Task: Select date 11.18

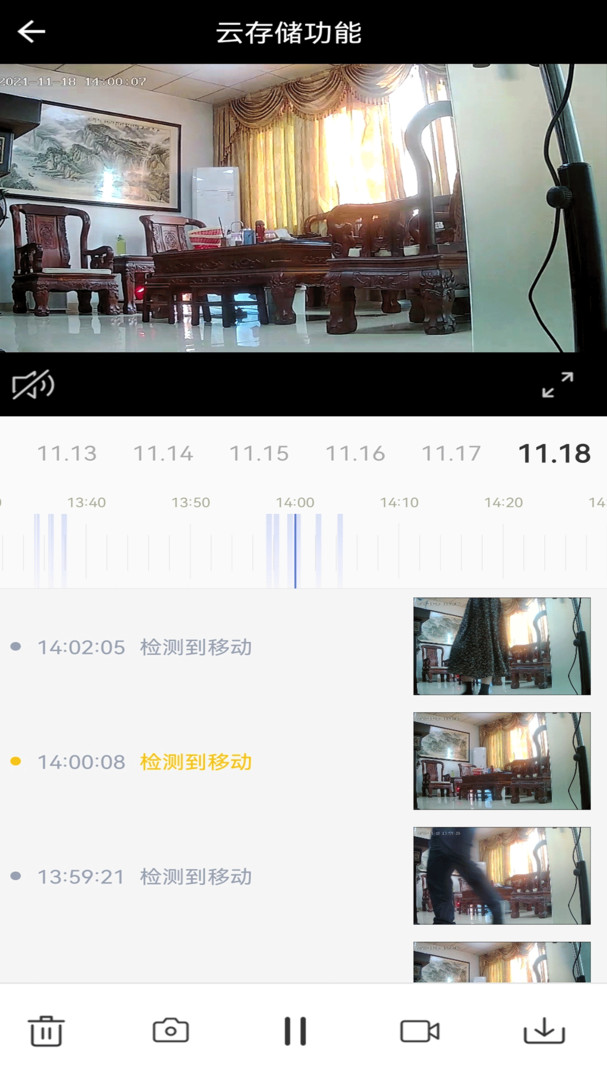Action: coord(554,454)
